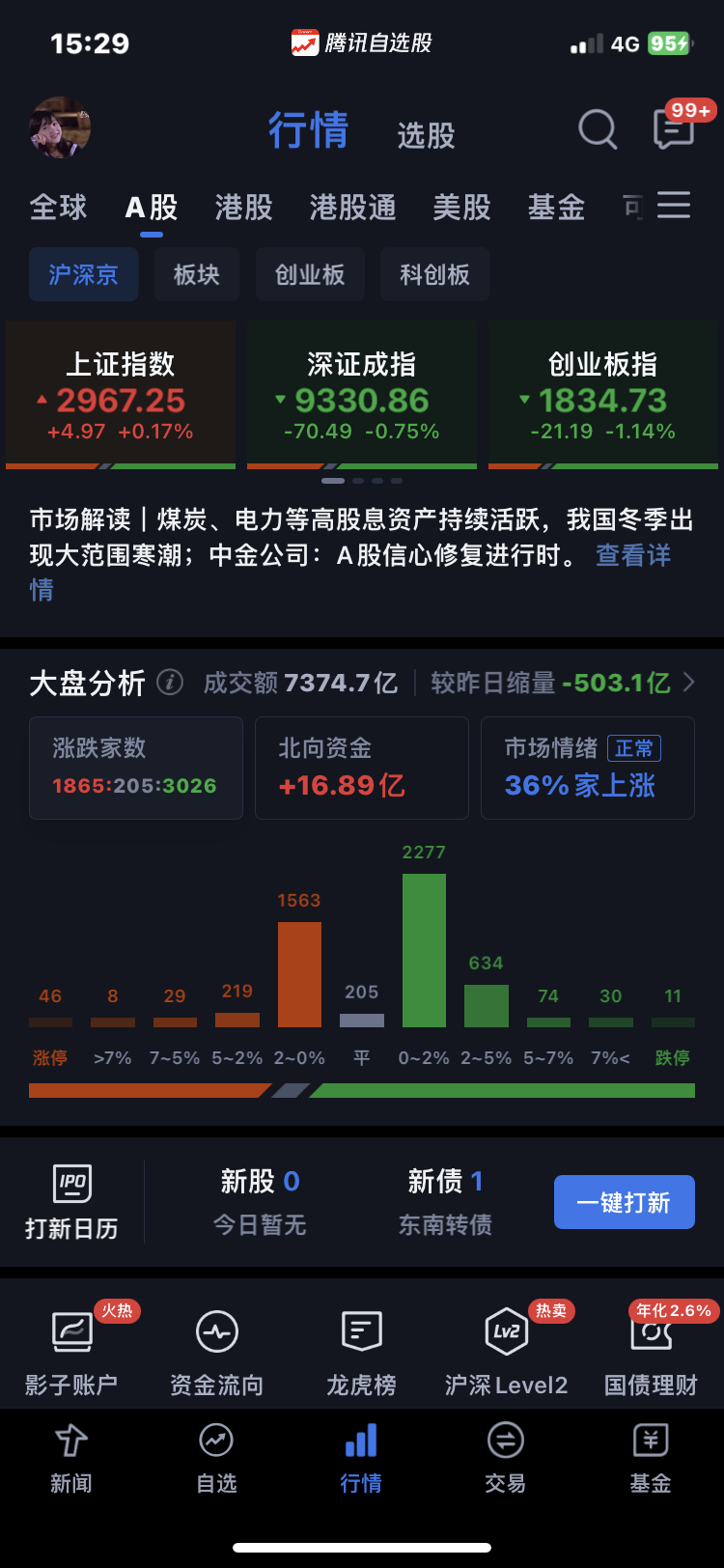Open the 上证指数 index card
Viewport: 724px width, 1568px height.
[x=121, y=395]
